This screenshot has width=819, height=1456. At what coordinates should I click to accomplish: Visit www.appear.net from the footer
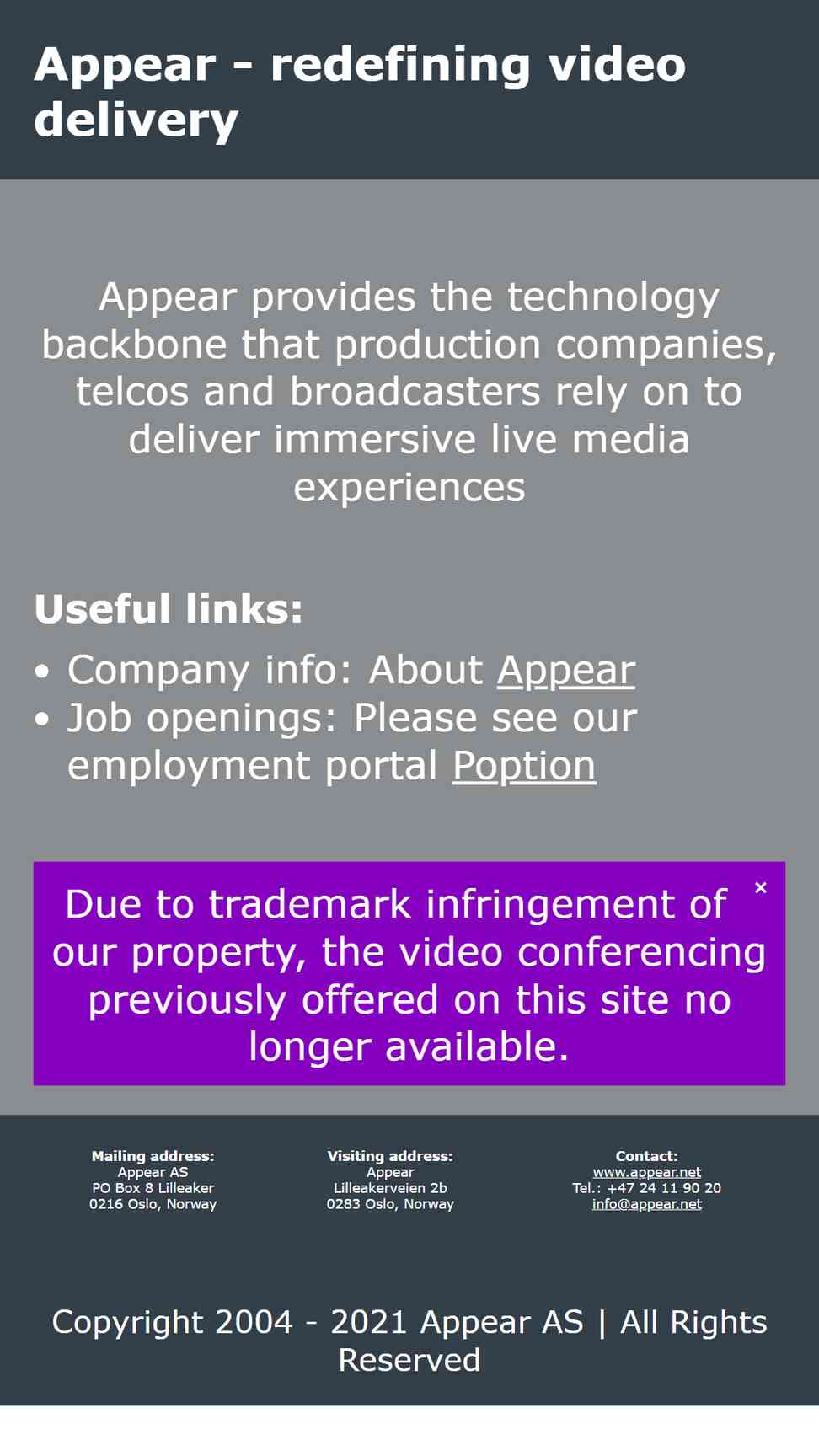[x=646, y=1172]
